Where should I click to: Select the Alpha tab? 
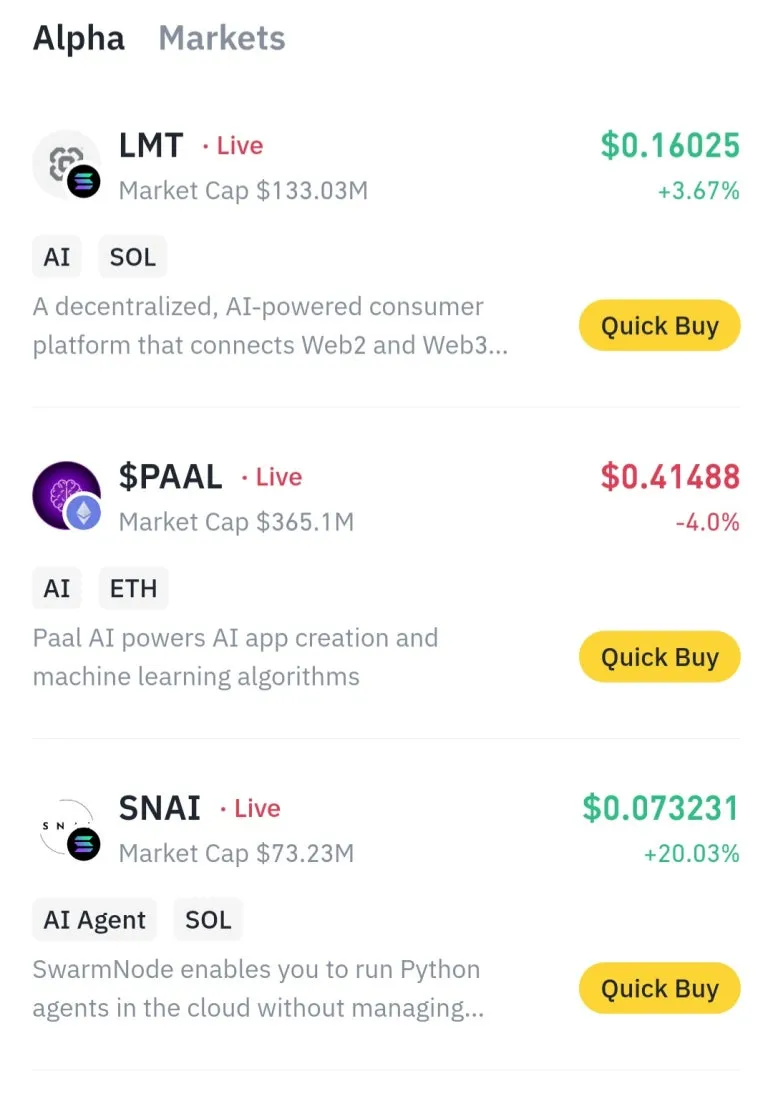(79, 39)
